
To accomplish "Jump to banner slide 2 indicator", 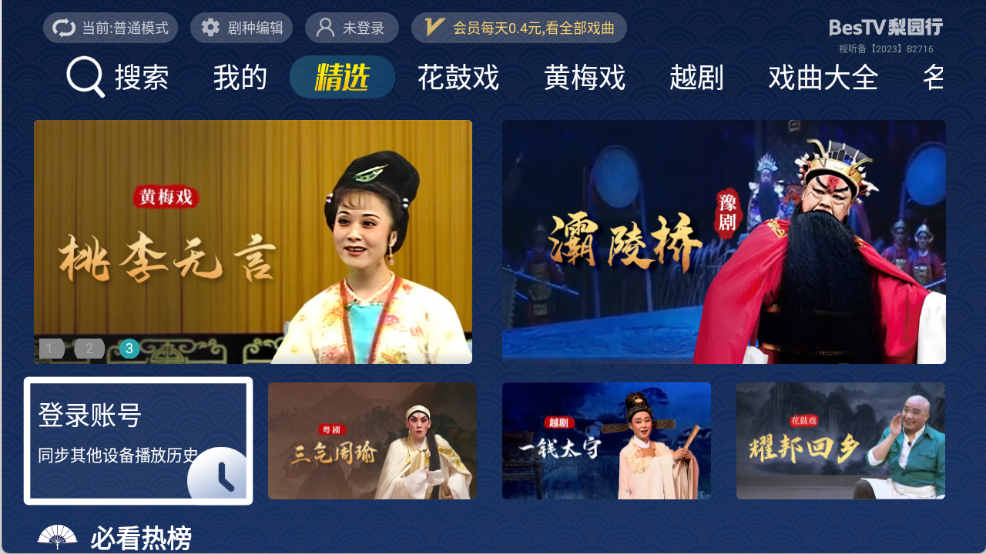I will click(89, 348).
